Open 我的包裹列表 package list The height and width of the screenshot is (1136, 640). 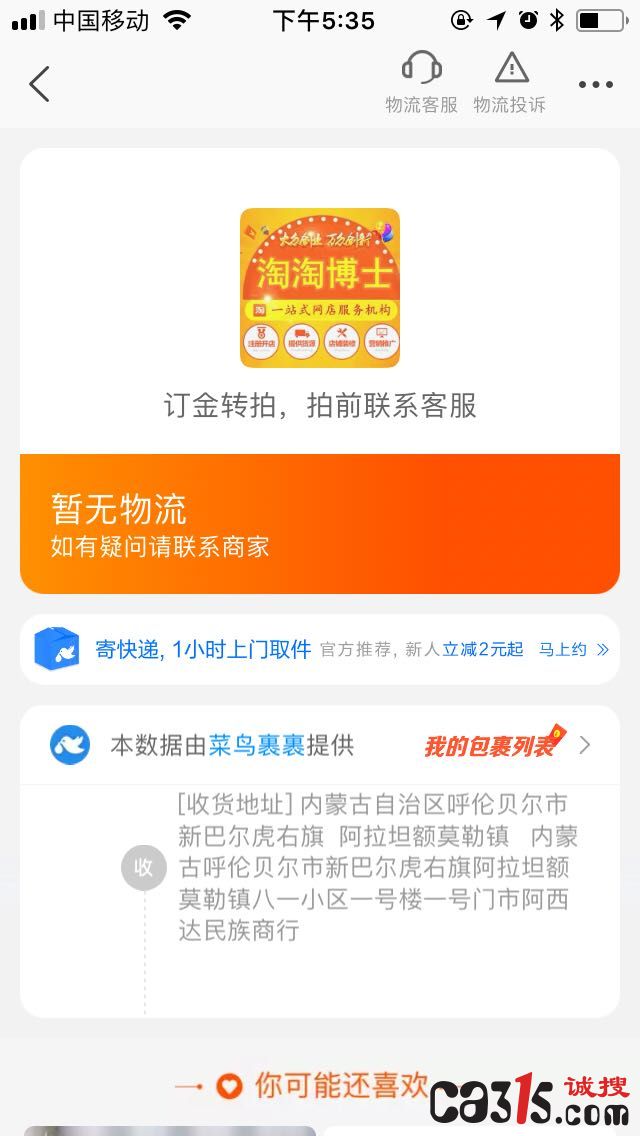506,745
